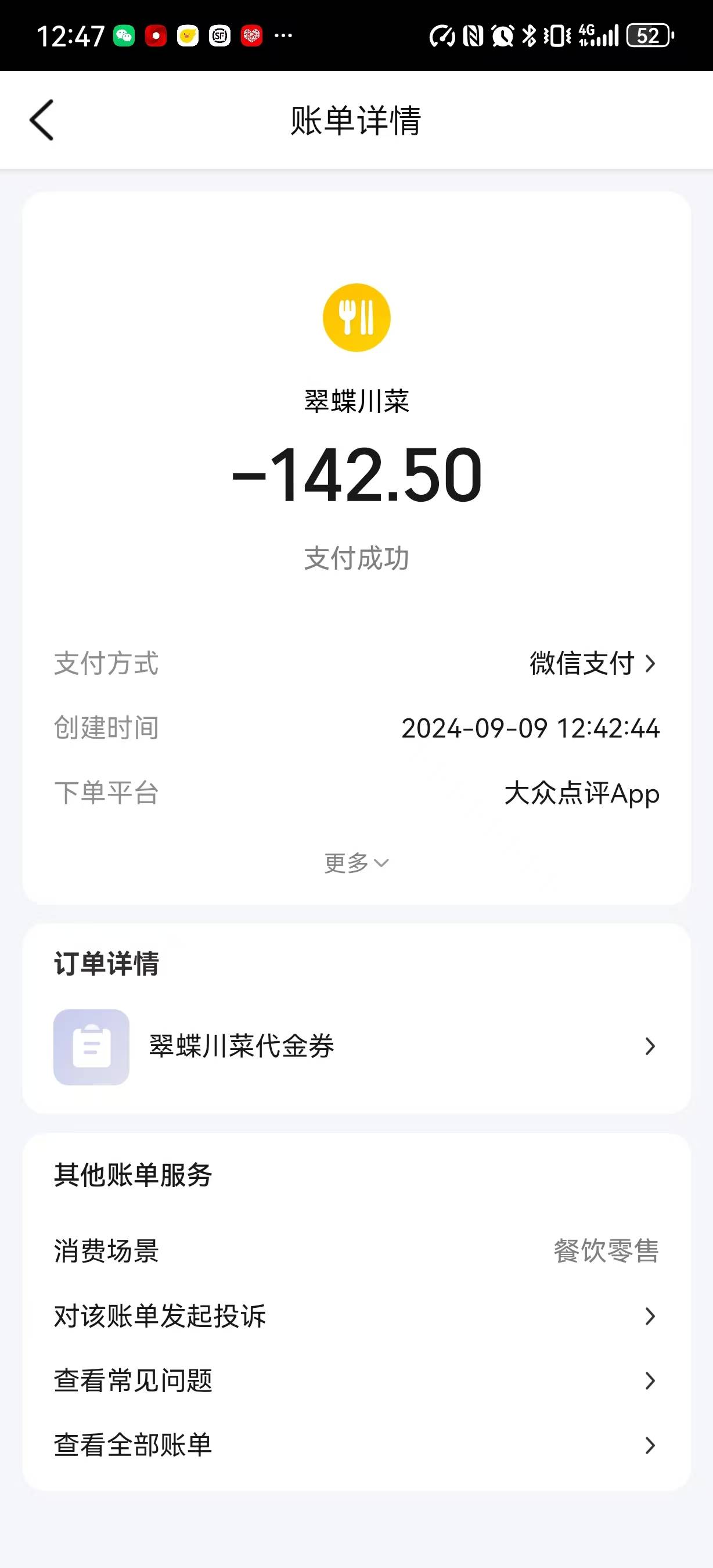Open the 翠蝶川菜代金券 order details

click(356, 1046)
